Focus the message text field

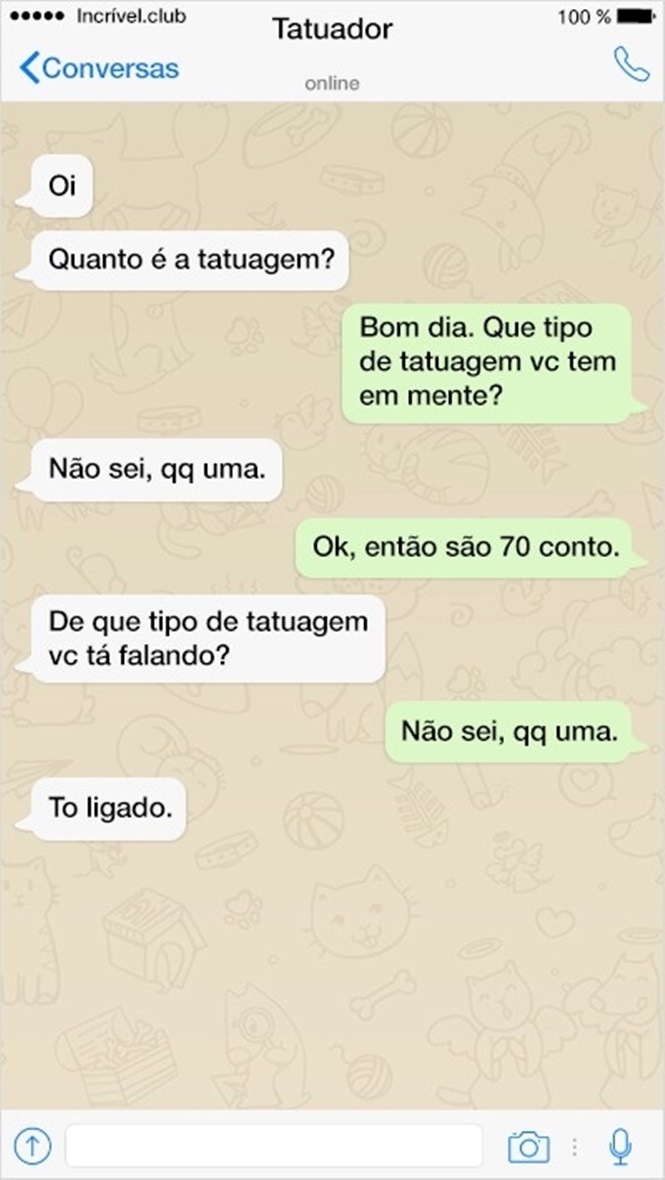(274, 1146)
